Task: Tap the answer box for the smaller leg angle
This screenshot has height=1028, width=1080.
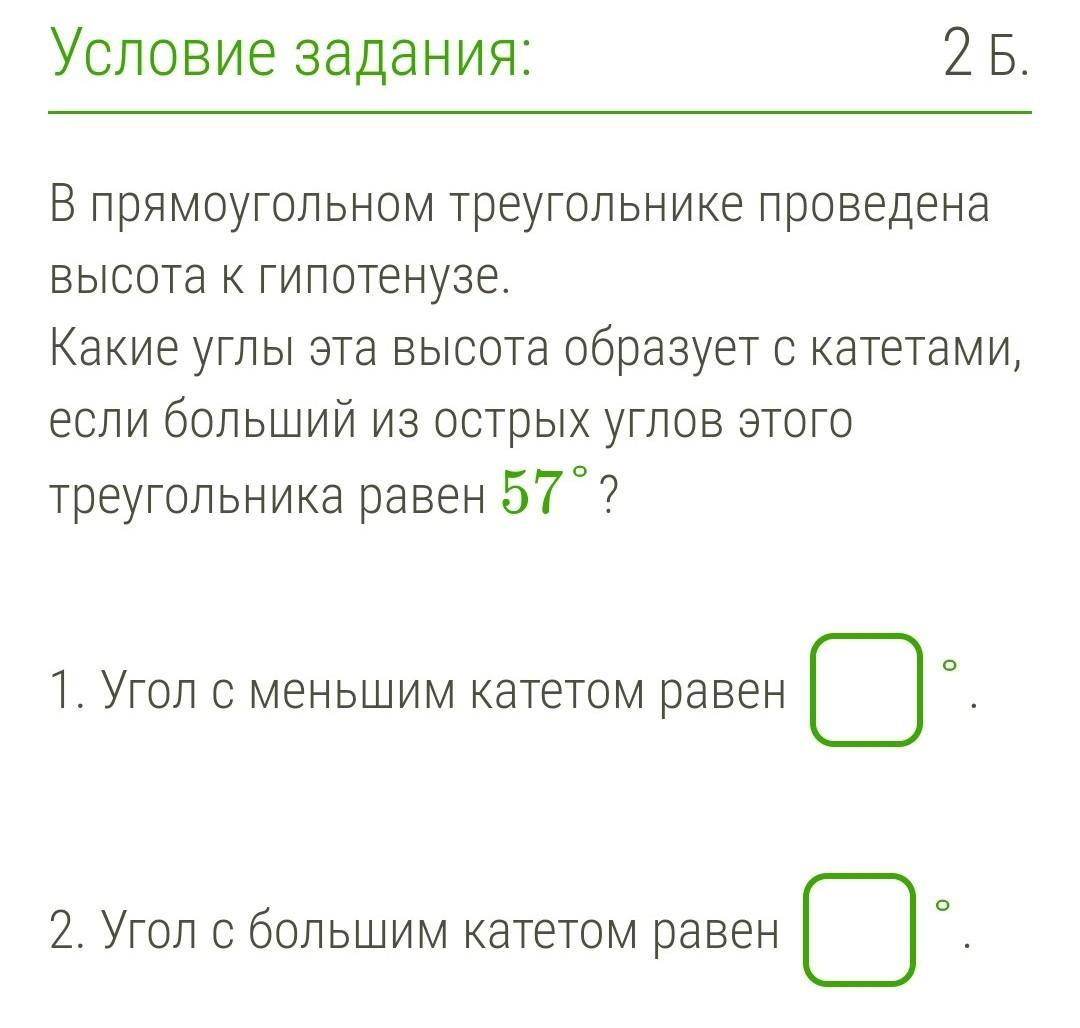Action: point(865,690)
